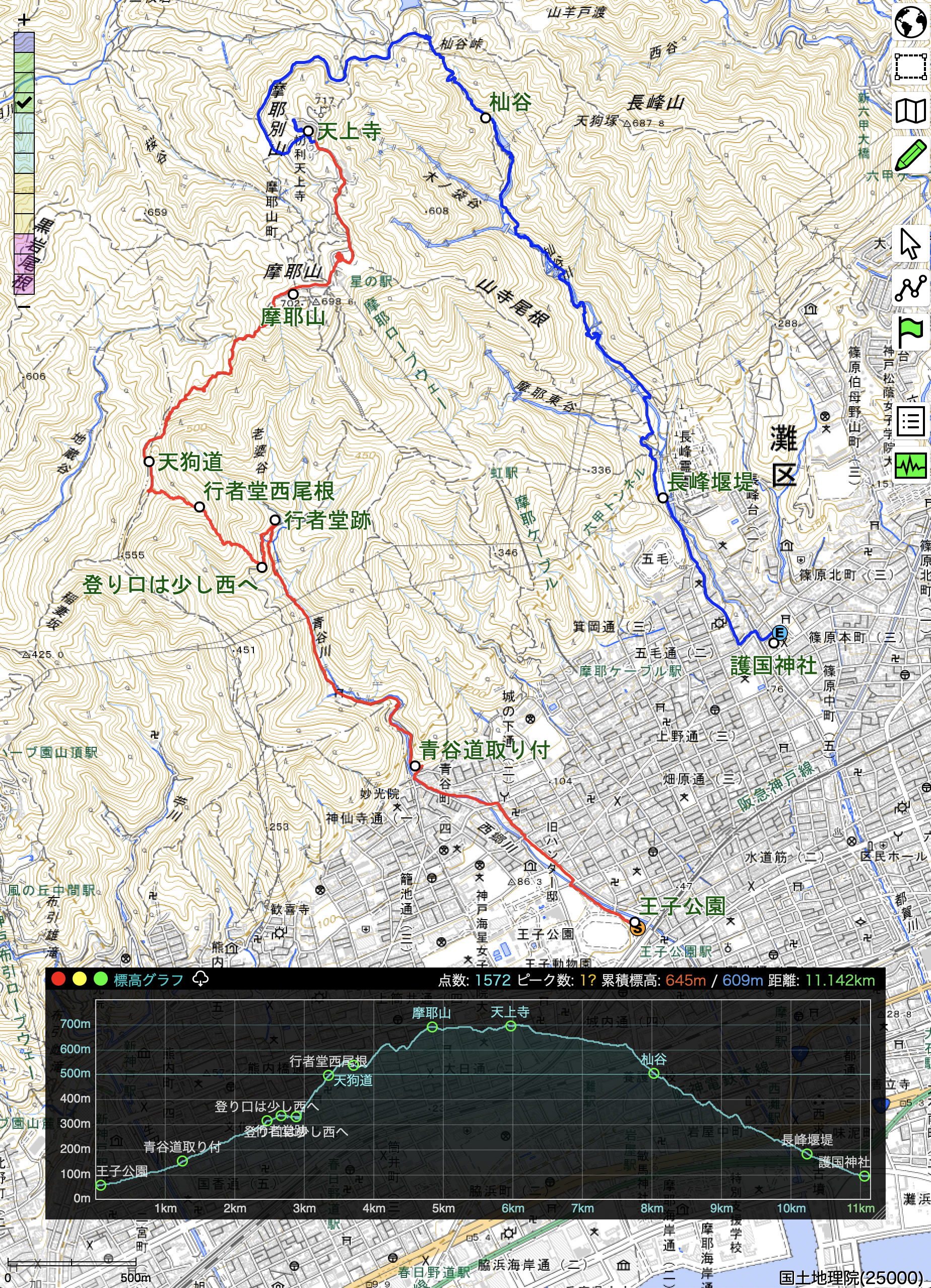Choose the arrow pointer tool
Screen dimensions: 931x1288
[910, 244]
